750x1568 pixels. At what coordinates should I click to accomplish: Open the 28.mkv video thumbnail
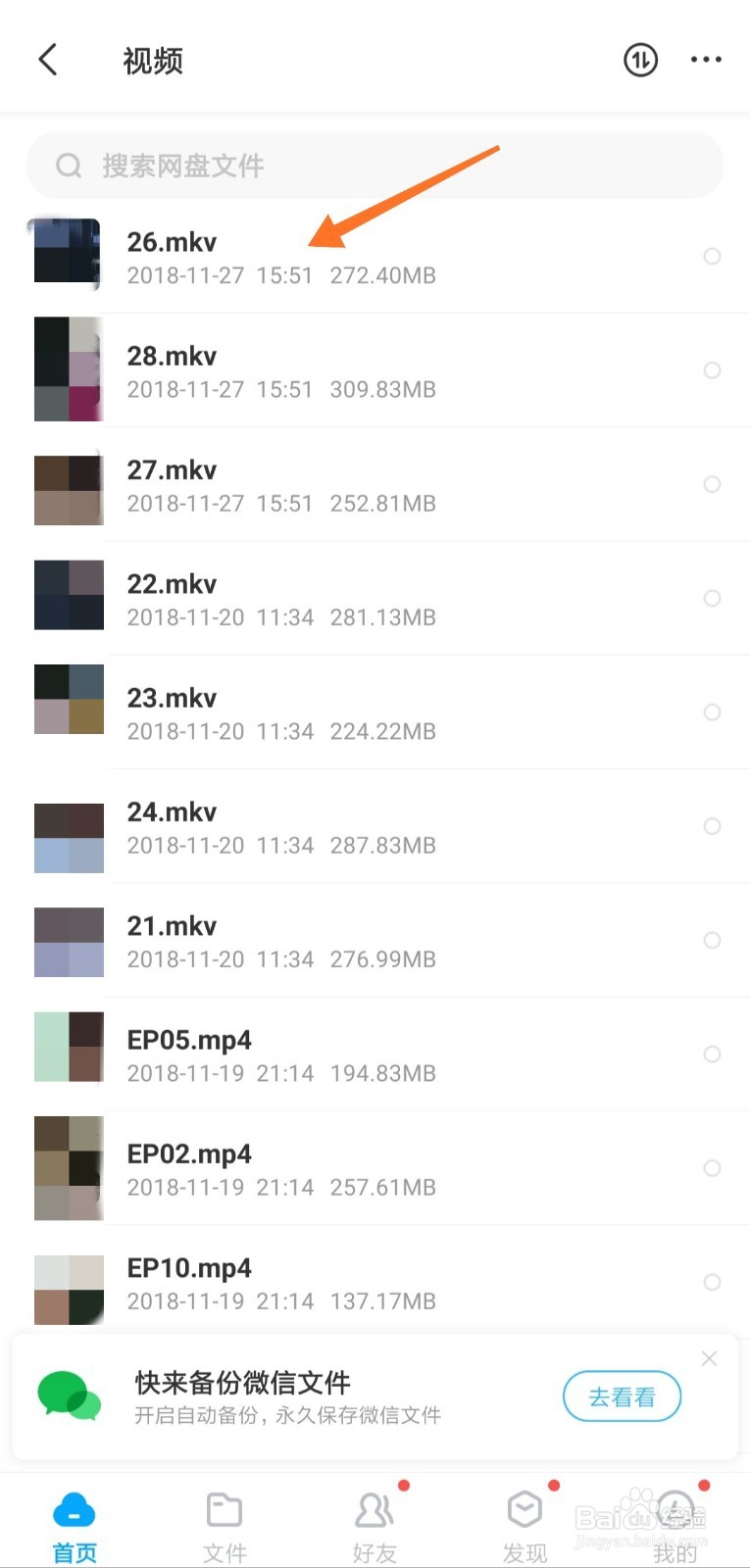68,369
